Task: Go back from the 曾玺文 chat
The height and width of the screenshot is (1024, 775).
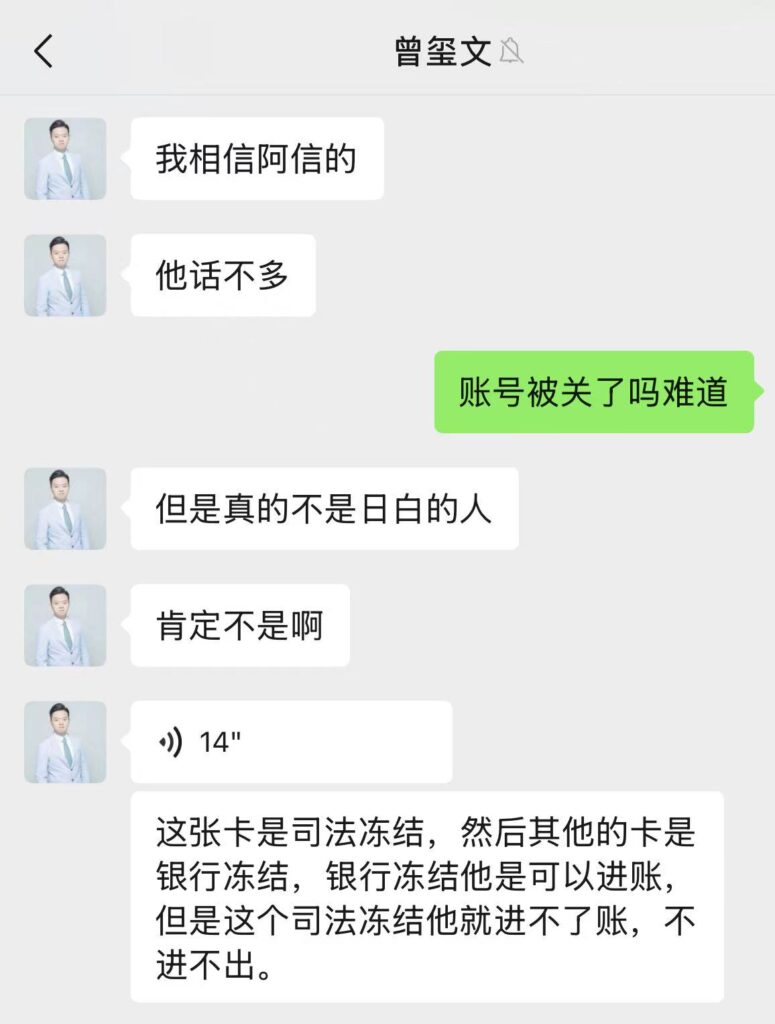Action: (x=43, y=52)
